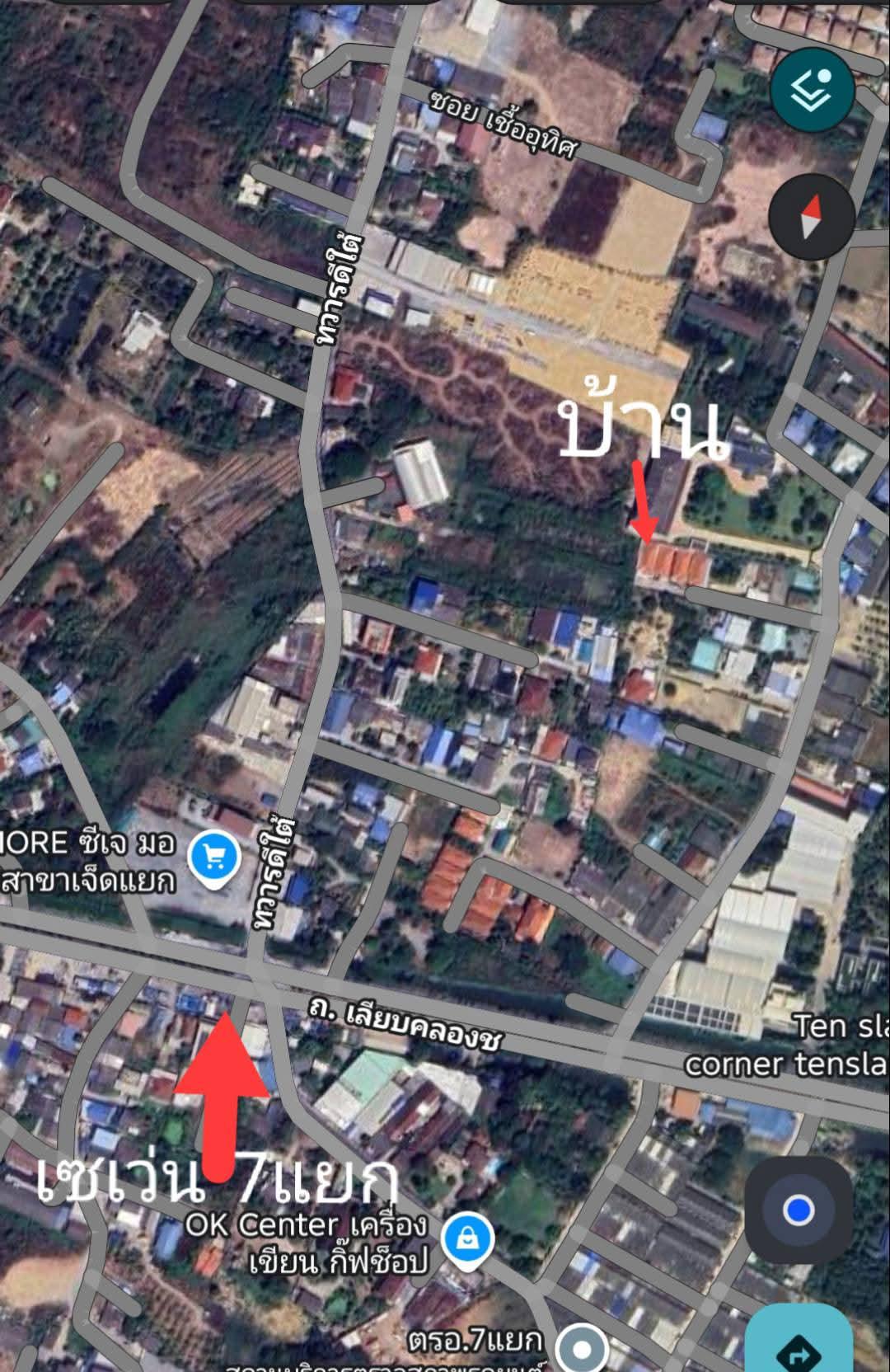
Task: Open the OK Center shop pin
Action: coord(467,1238)
